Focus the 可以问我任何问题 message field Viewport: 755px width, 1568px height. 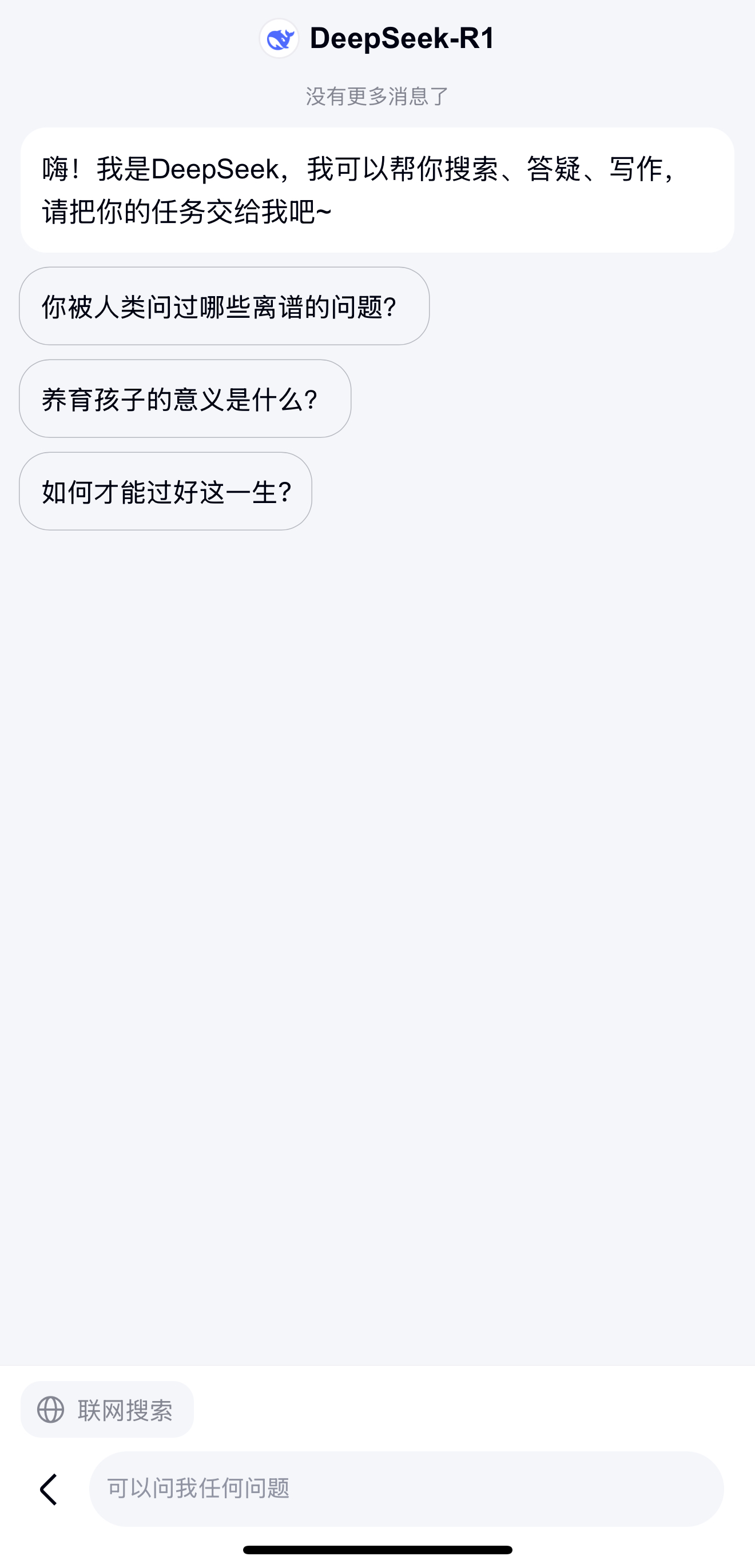[x=406, y=1489]
